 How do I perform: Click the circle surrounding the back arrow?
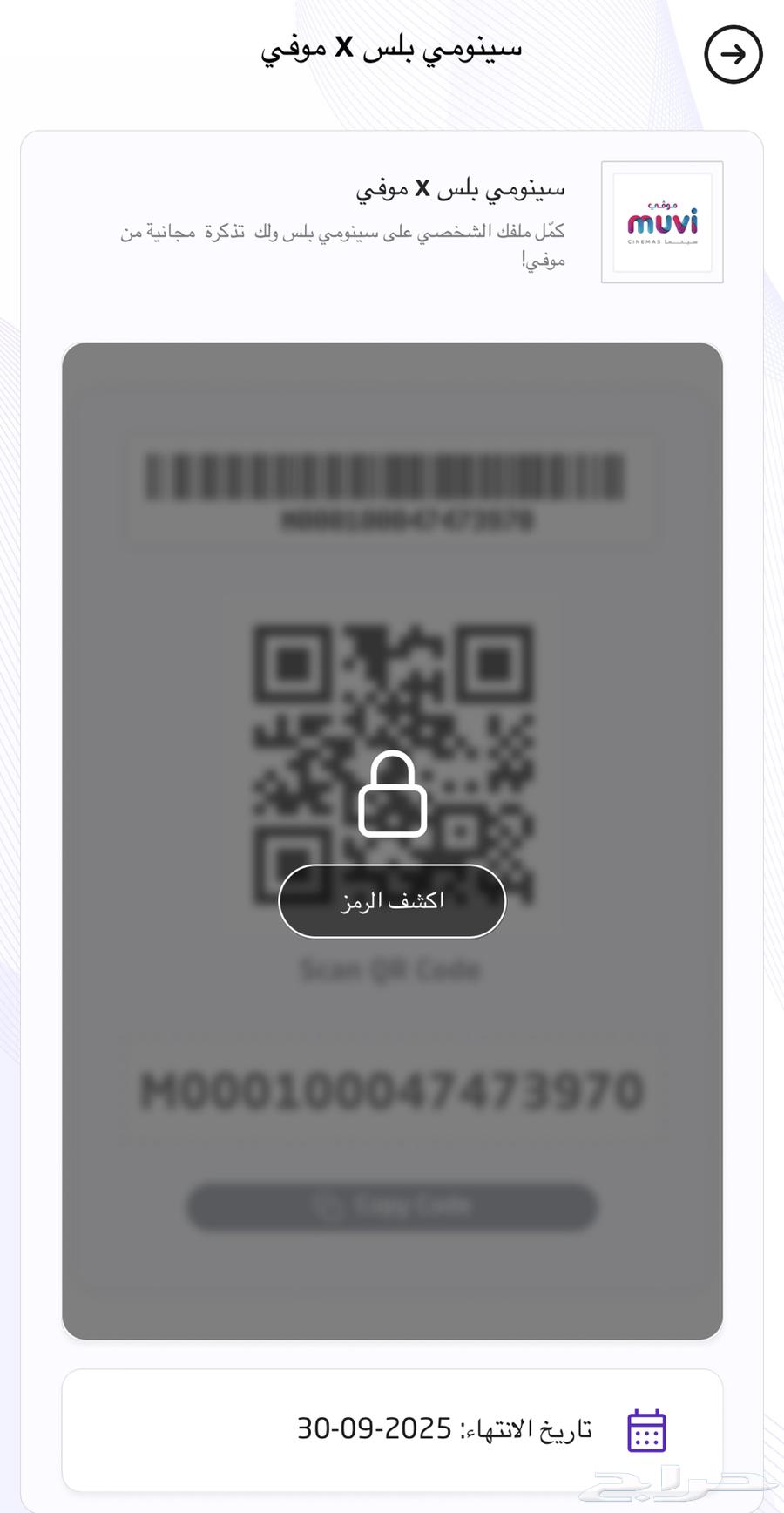pos(733,55)
